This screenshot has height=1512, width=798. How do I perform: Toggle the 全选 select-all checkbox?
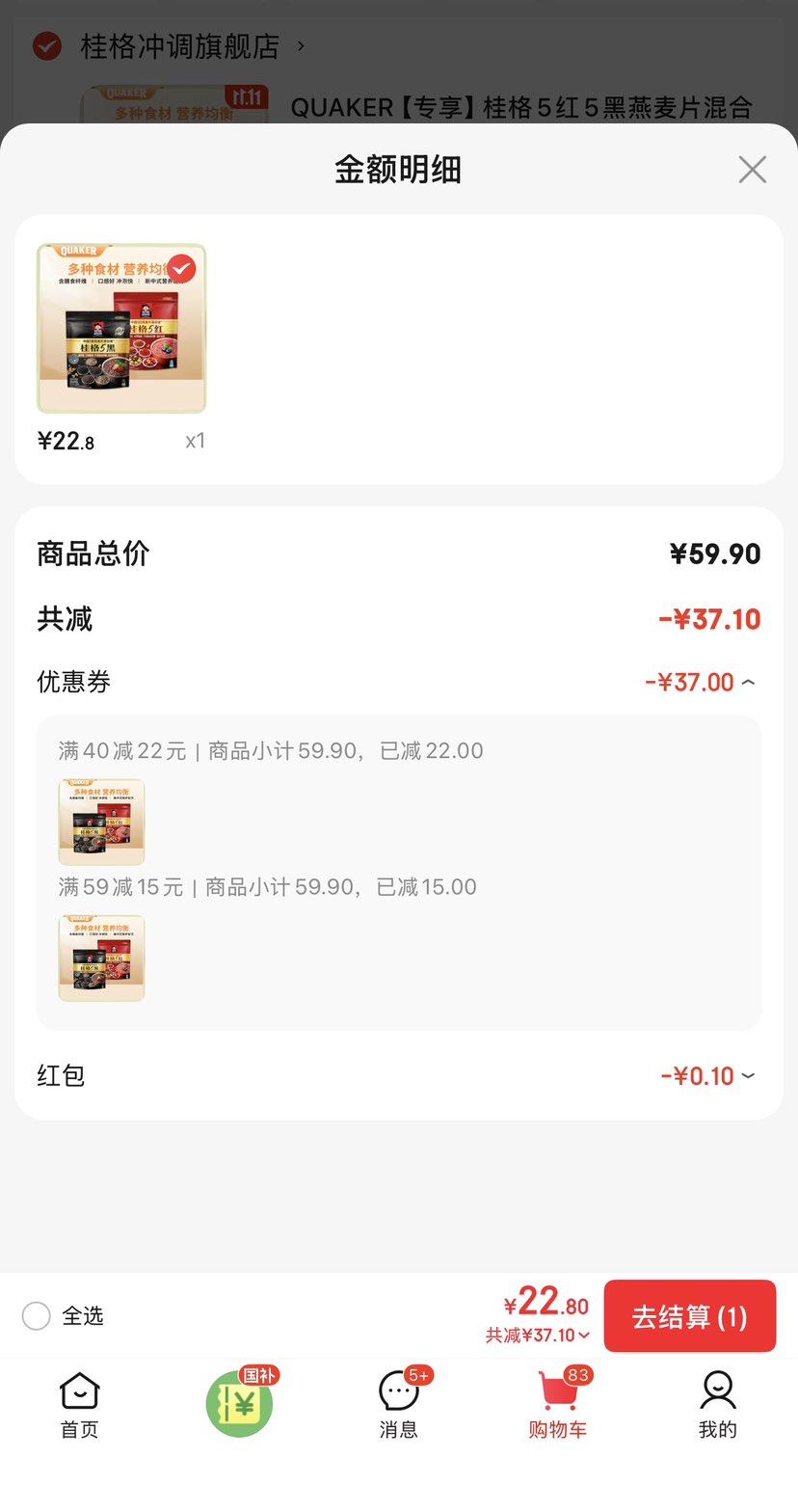(x=37, y=1316)
